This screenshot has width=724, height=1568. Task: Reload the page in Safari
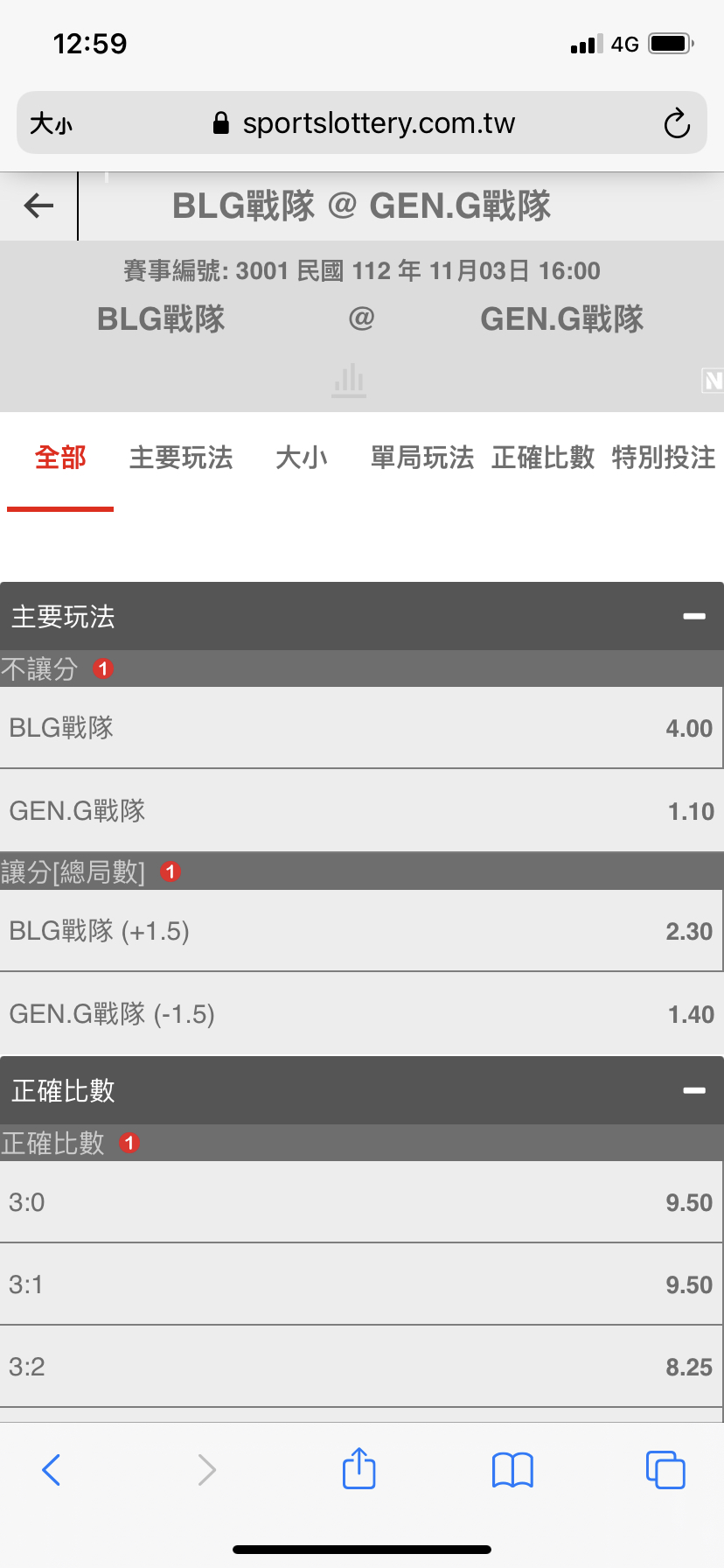pyautogui.click(x=677, y=123)
